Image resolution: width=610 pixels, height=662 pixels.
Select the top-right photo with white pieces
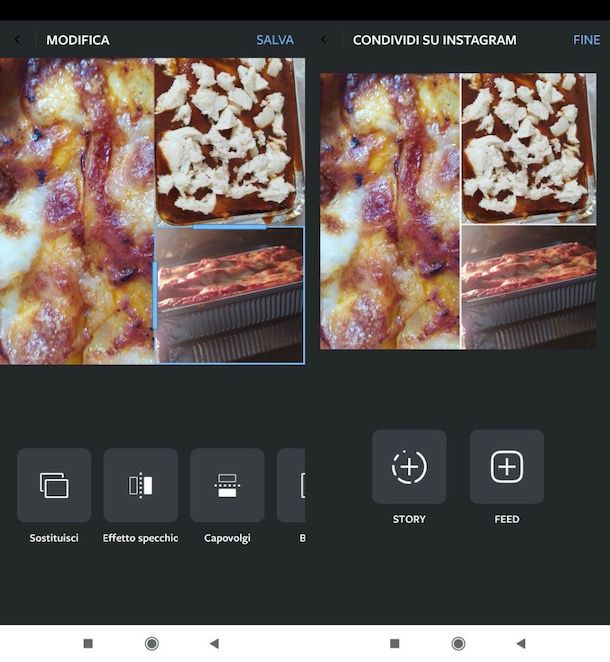[229, 140]
